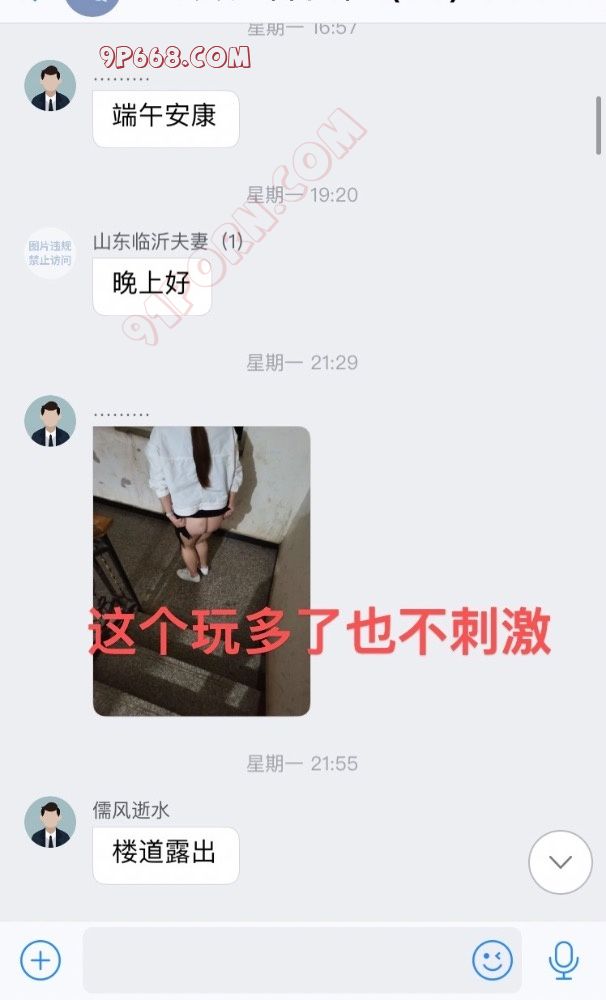The height and width of the screenshot is (1000, 606).
Task: Open 儒风逝水's profile avatar
Action: (x=50, y=822)
